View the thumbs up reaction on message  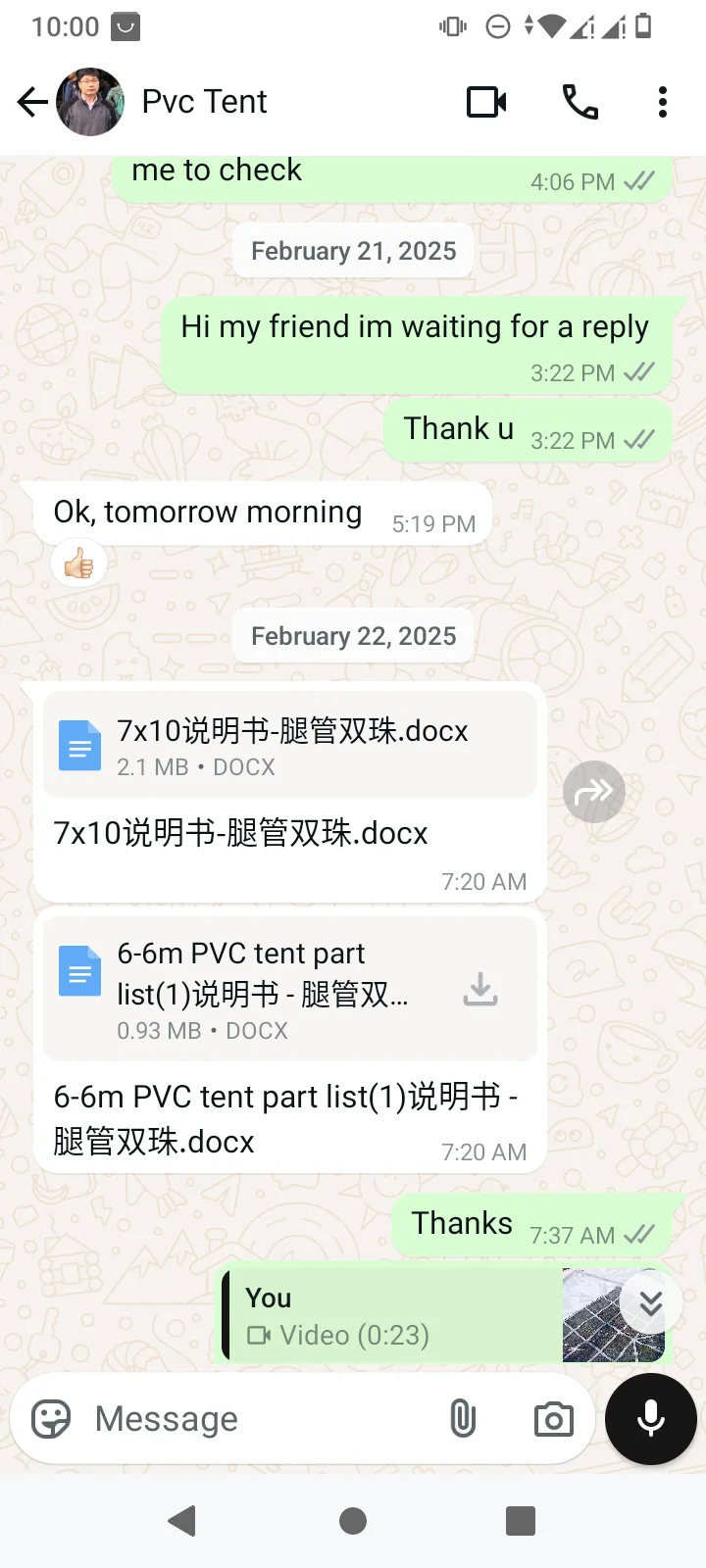point(78,563)
